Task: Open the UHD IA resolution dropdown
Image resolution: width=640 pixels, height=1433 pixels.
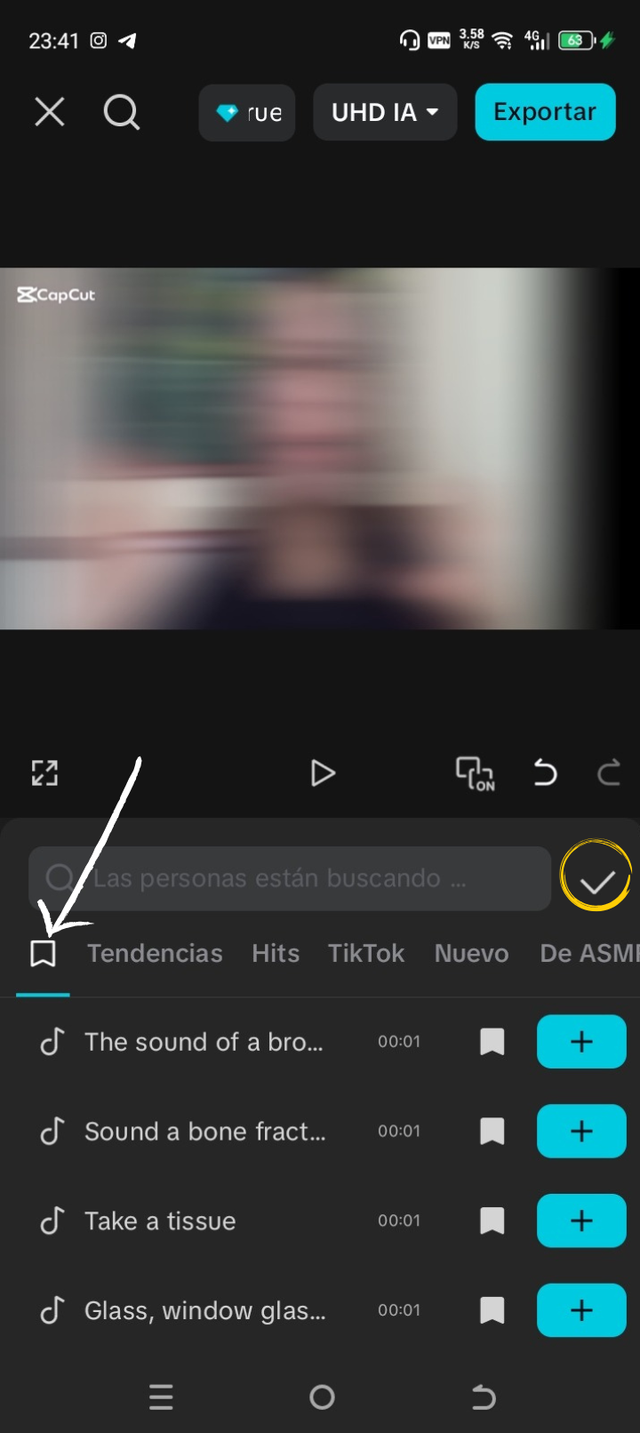Action: pos(385,112)
